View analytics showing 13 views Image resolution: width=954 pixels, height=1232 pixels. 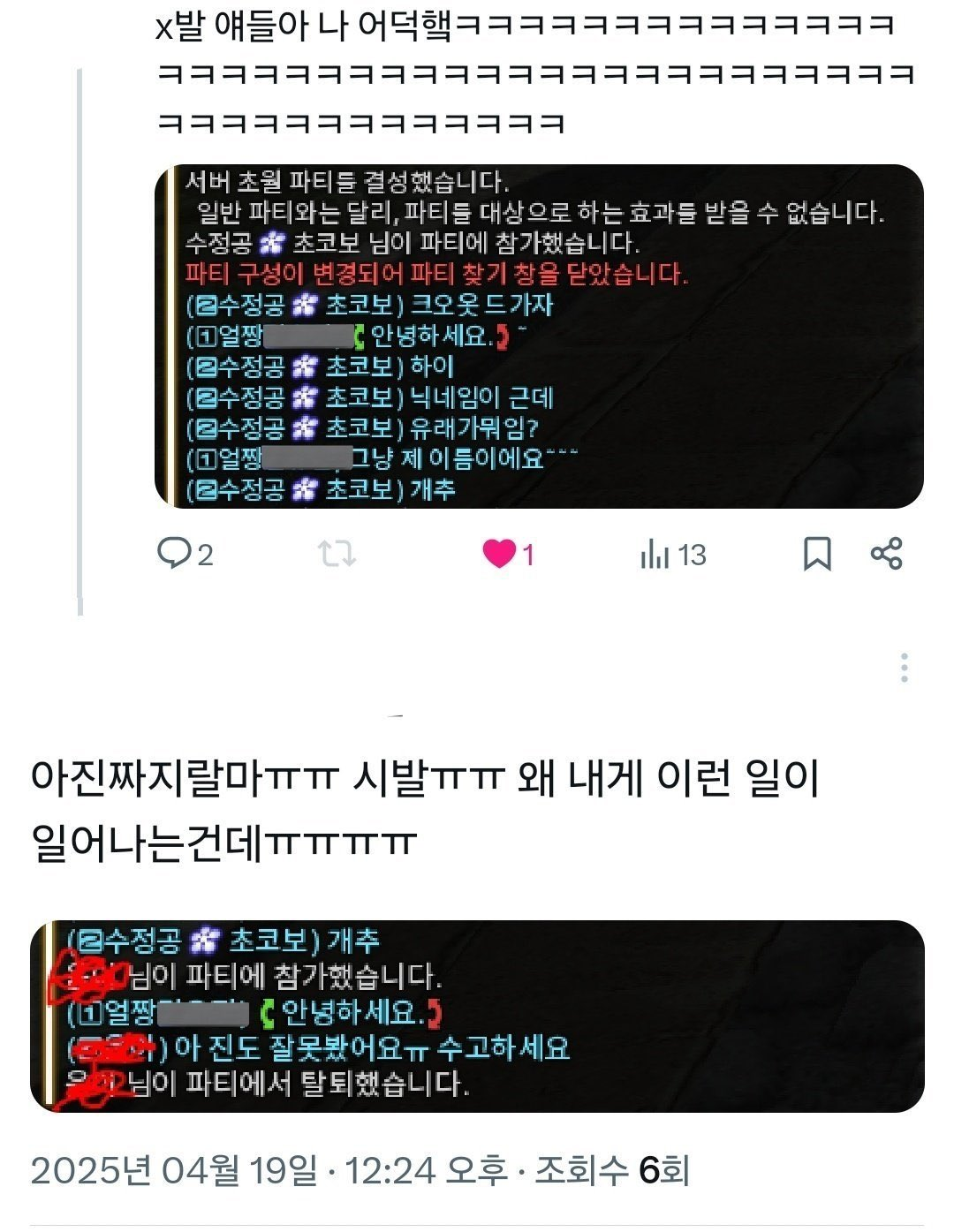[655, 555]
